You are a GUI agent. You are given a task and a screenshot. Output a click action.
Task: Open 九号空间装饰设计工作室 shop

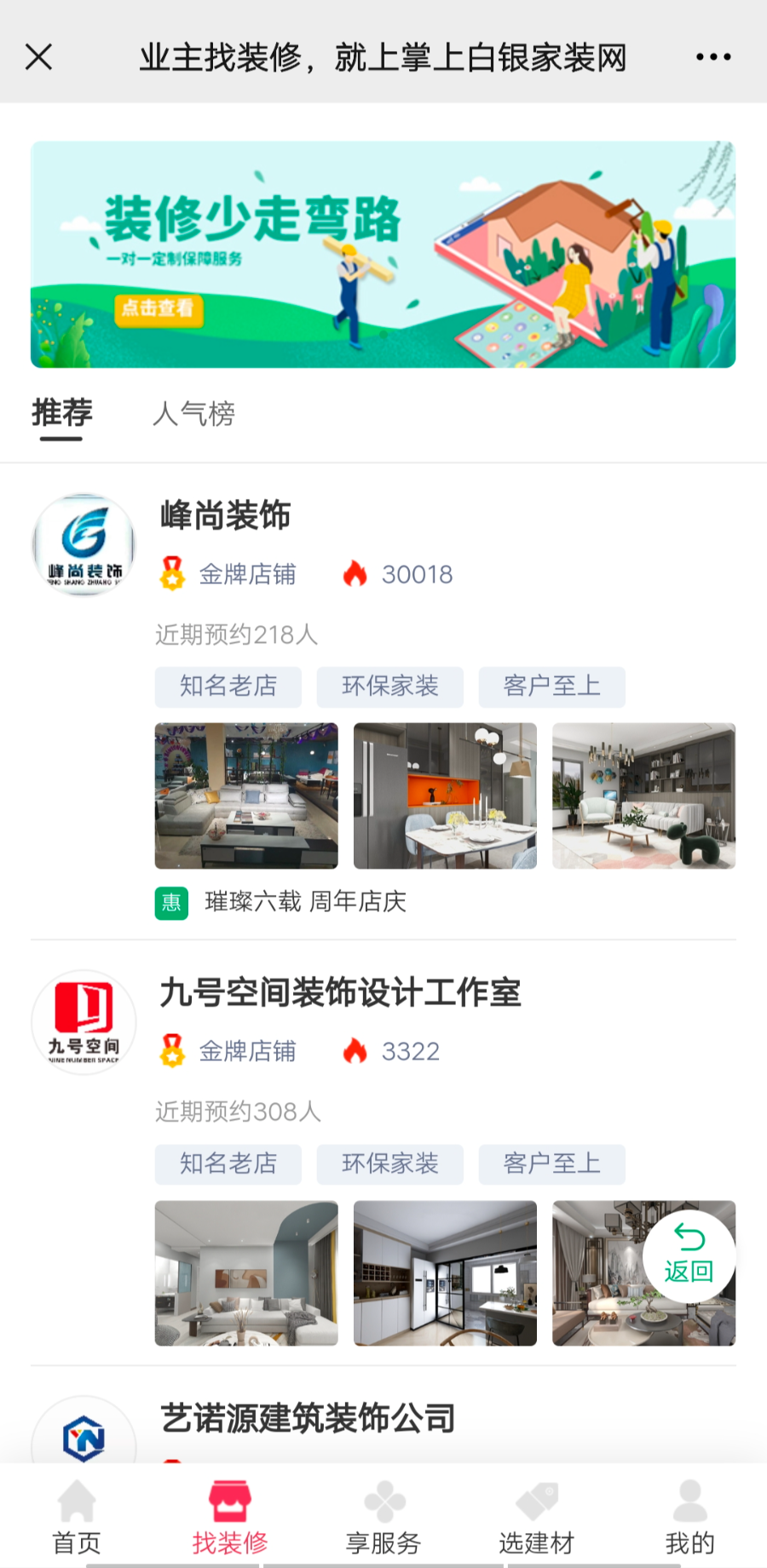tap(340, 993)
